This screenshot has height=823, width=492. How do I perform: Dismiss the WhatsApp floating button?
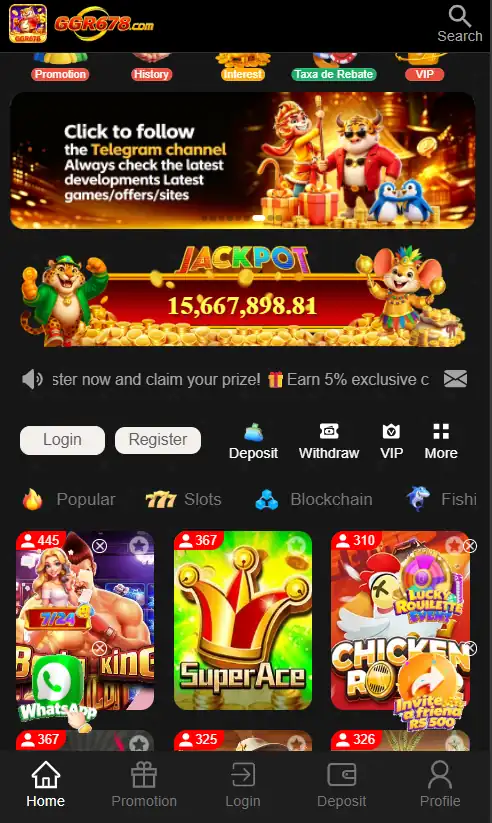(99, 649)
